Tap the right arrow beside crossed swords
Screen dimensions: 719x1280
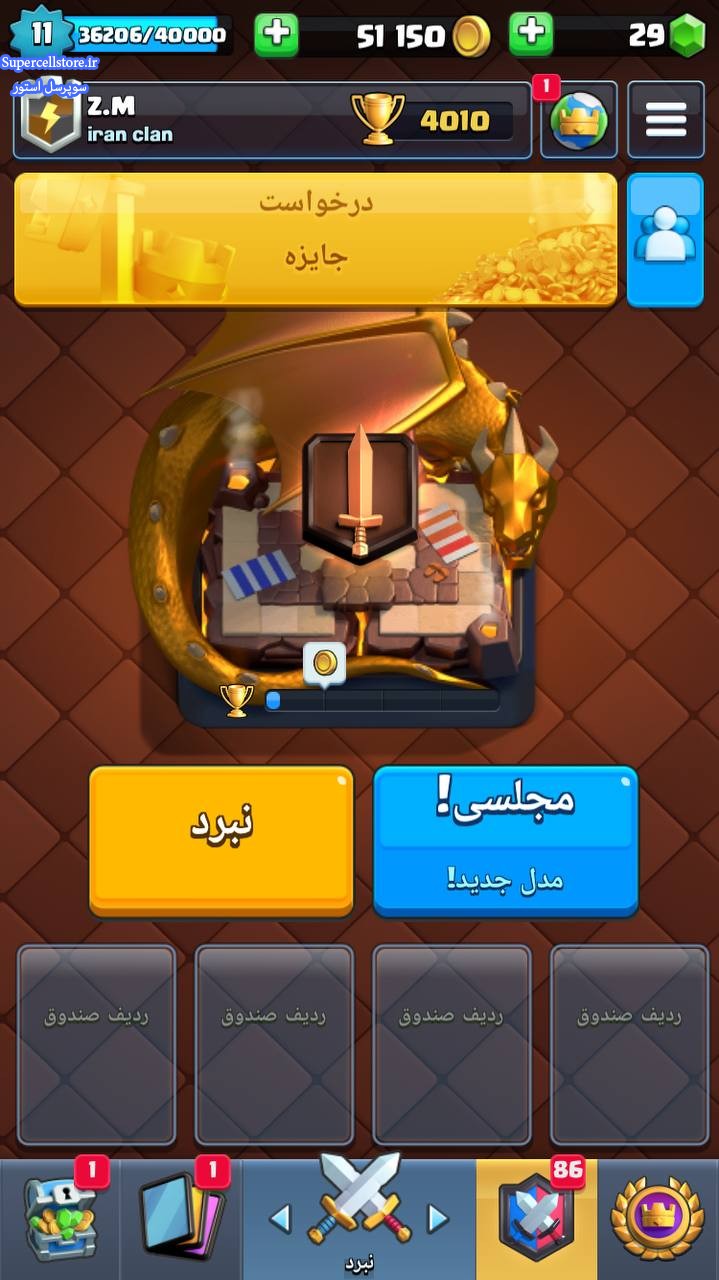tap(437, 1217)
